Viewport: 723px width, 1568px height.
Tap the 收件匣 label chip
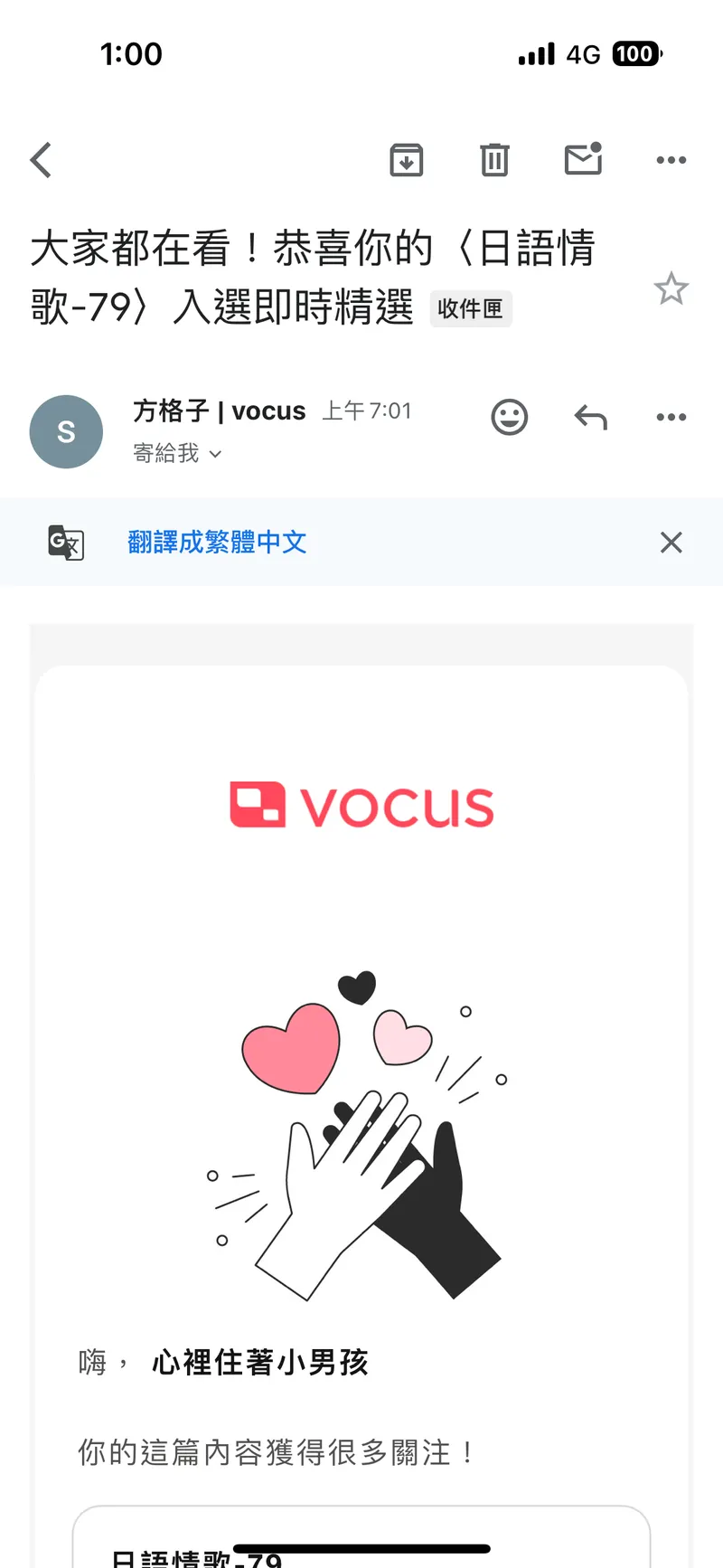pos(470,308)
